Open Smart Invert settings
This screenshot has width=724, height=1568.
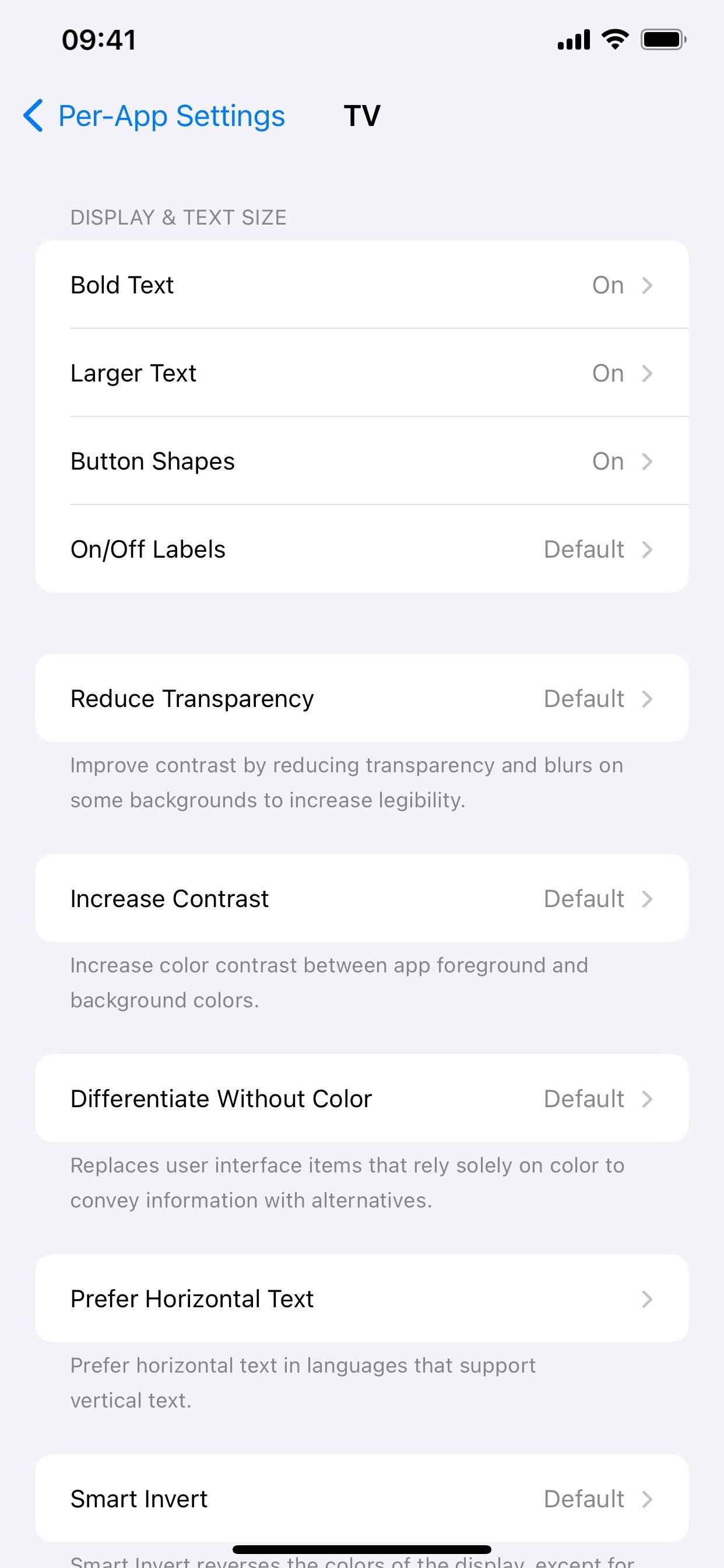click(362, 1499)
